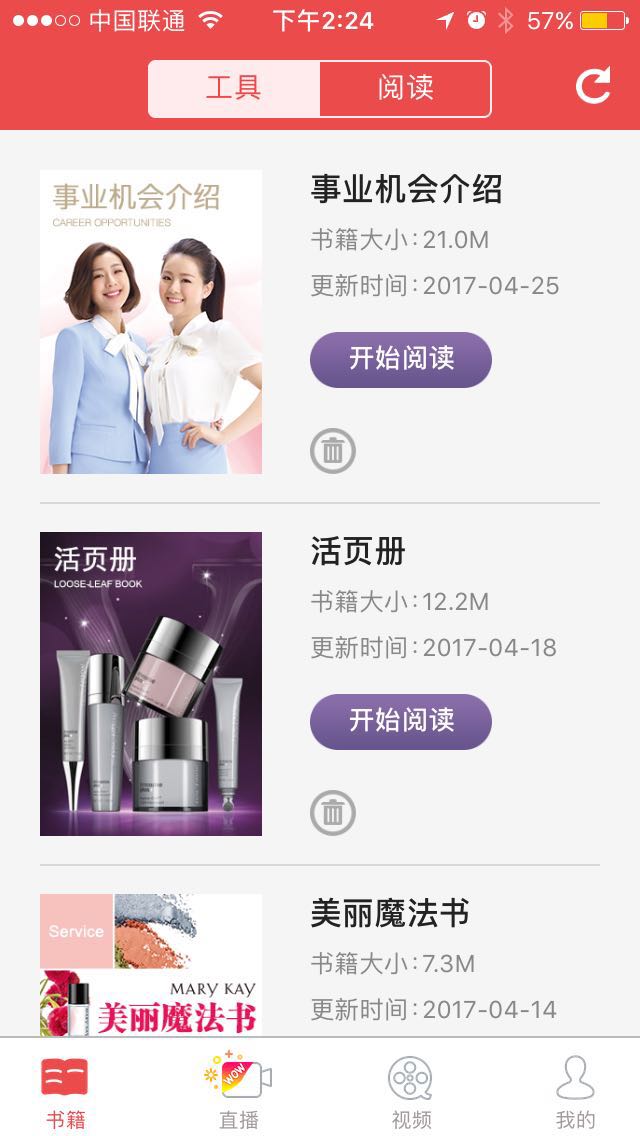Open the 直播 live tab
640x1136 pixels.
click(x=239, y=1090)
